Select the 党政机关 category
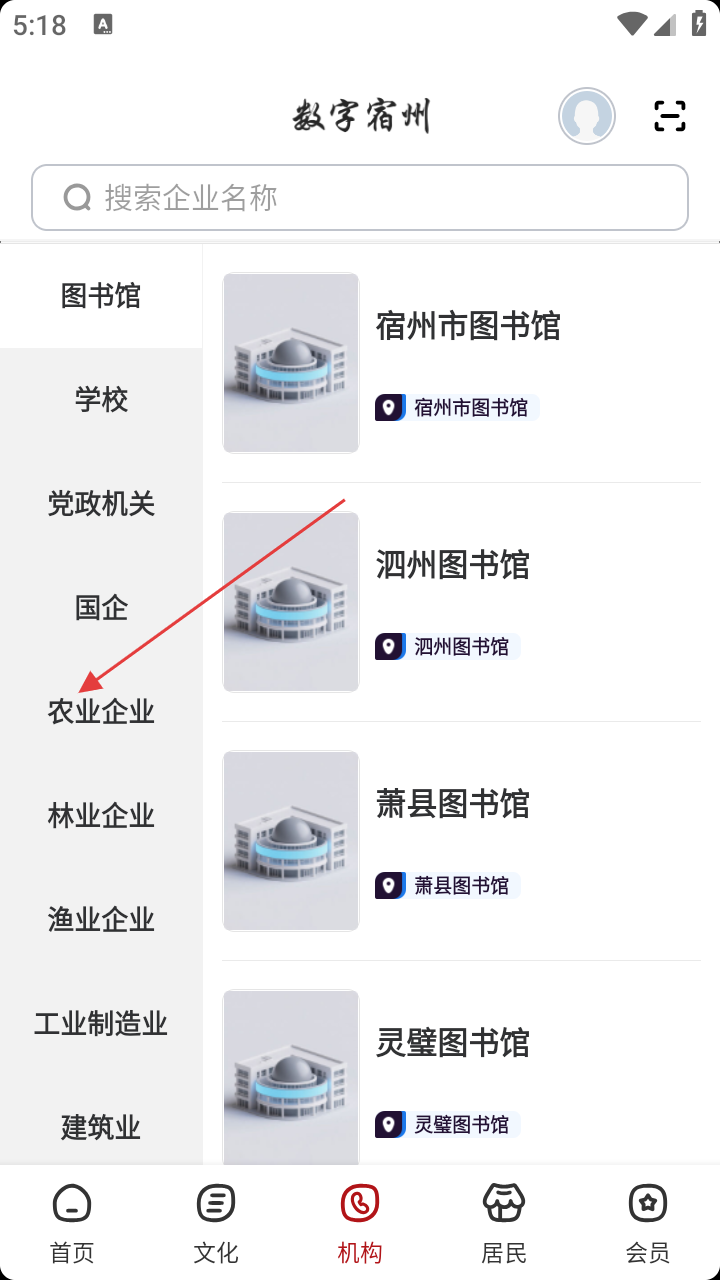 pyautogui.click(x=101, y=504)
